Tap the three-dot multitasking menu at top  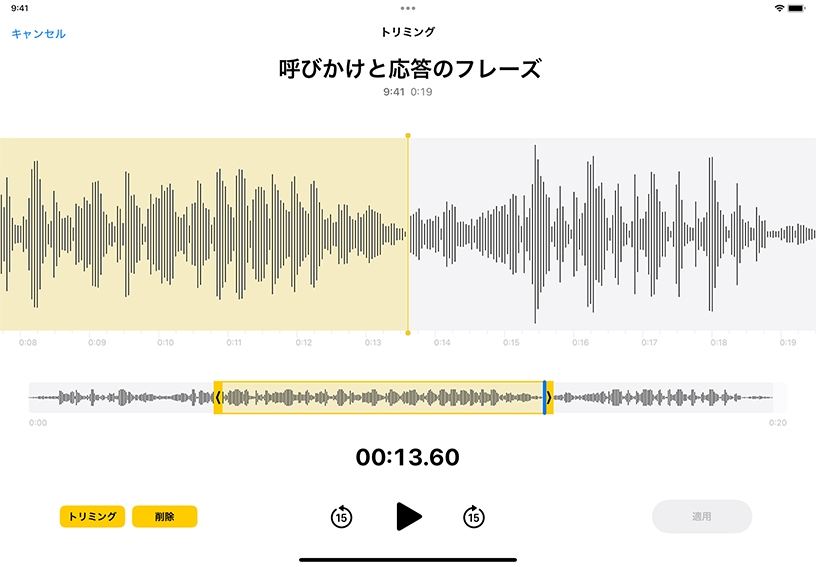408,8
